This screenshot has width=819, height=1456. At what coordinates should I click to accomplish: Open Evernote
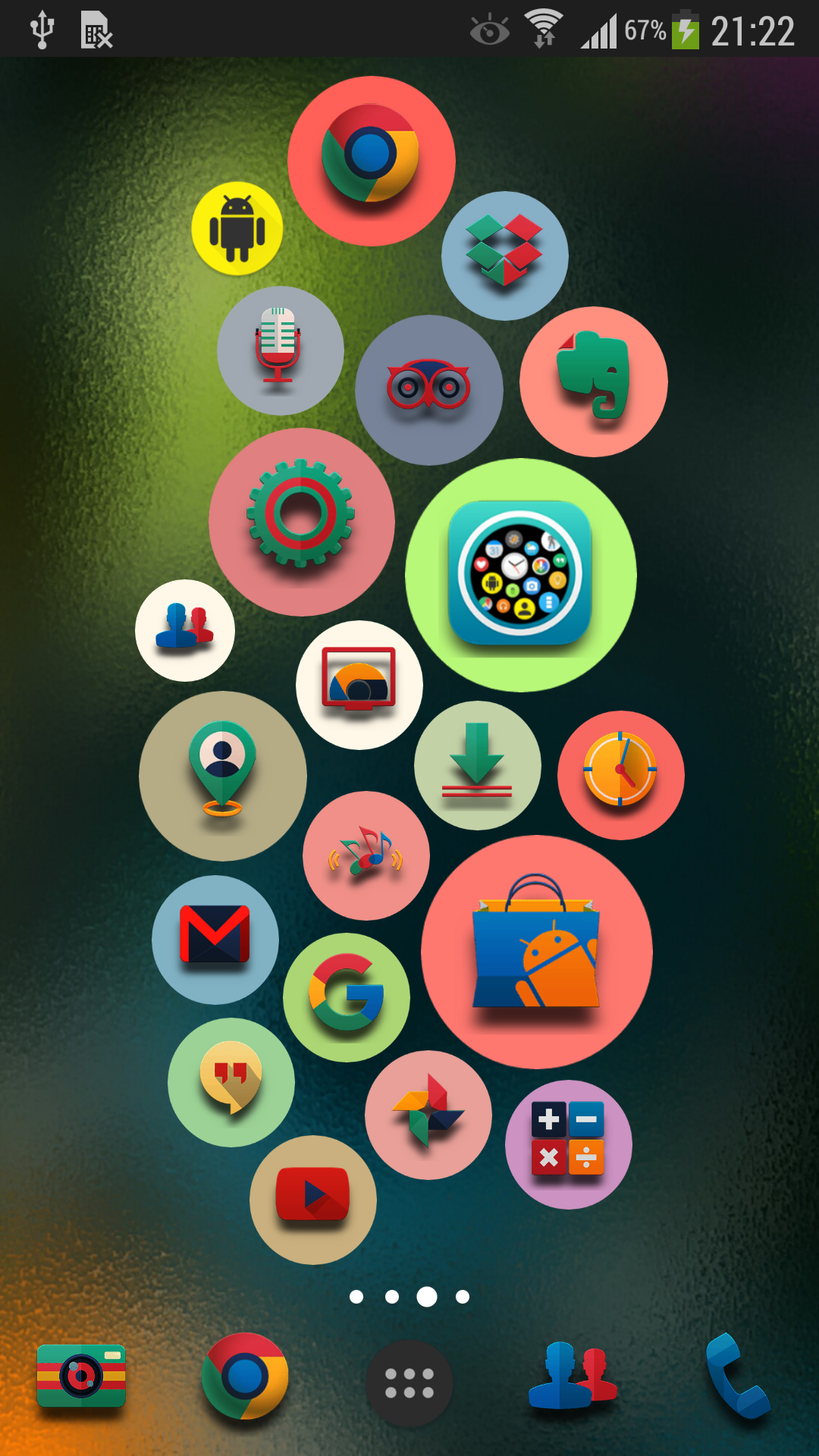[x=593, y=381]
